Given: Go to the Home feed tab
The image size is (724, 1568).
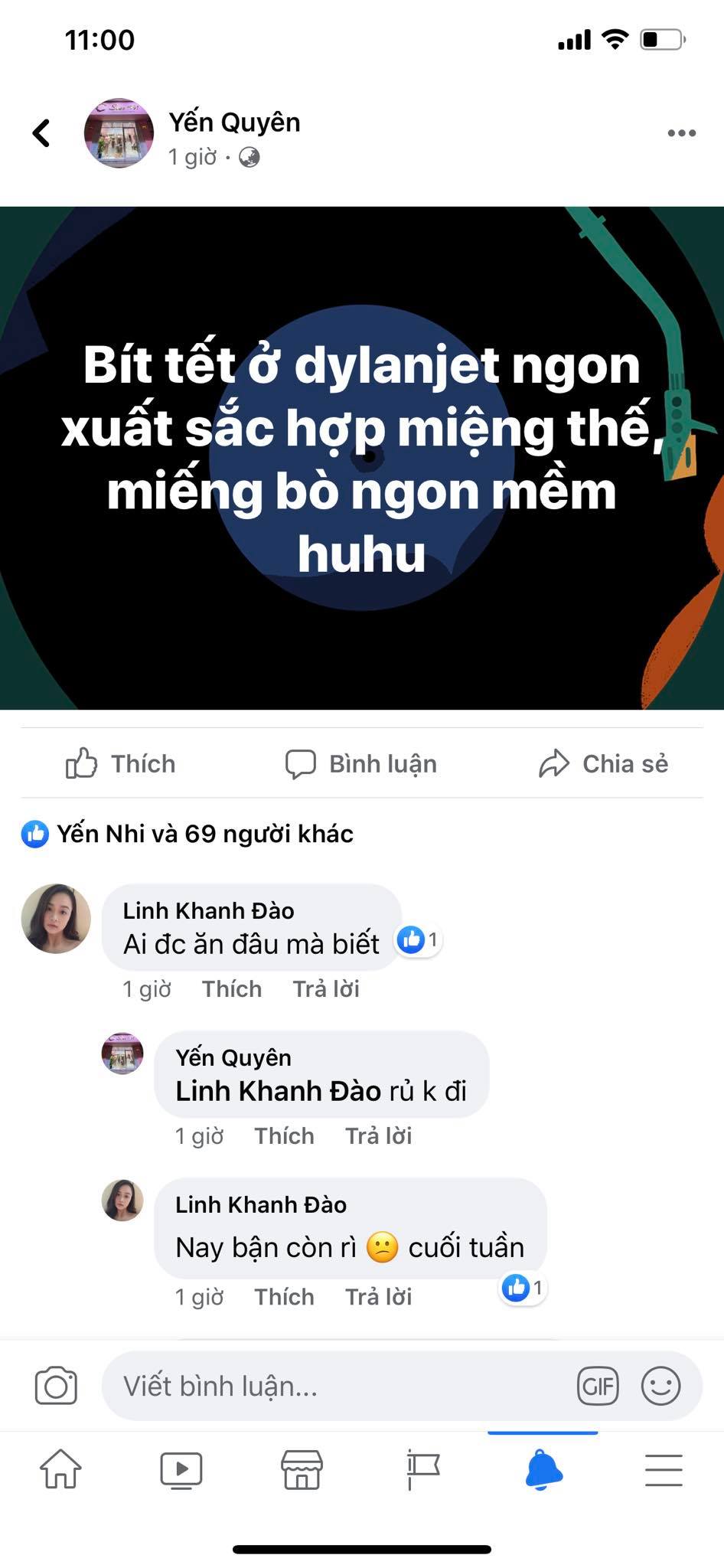Looking at the screenshot, I should (60, 1469).
